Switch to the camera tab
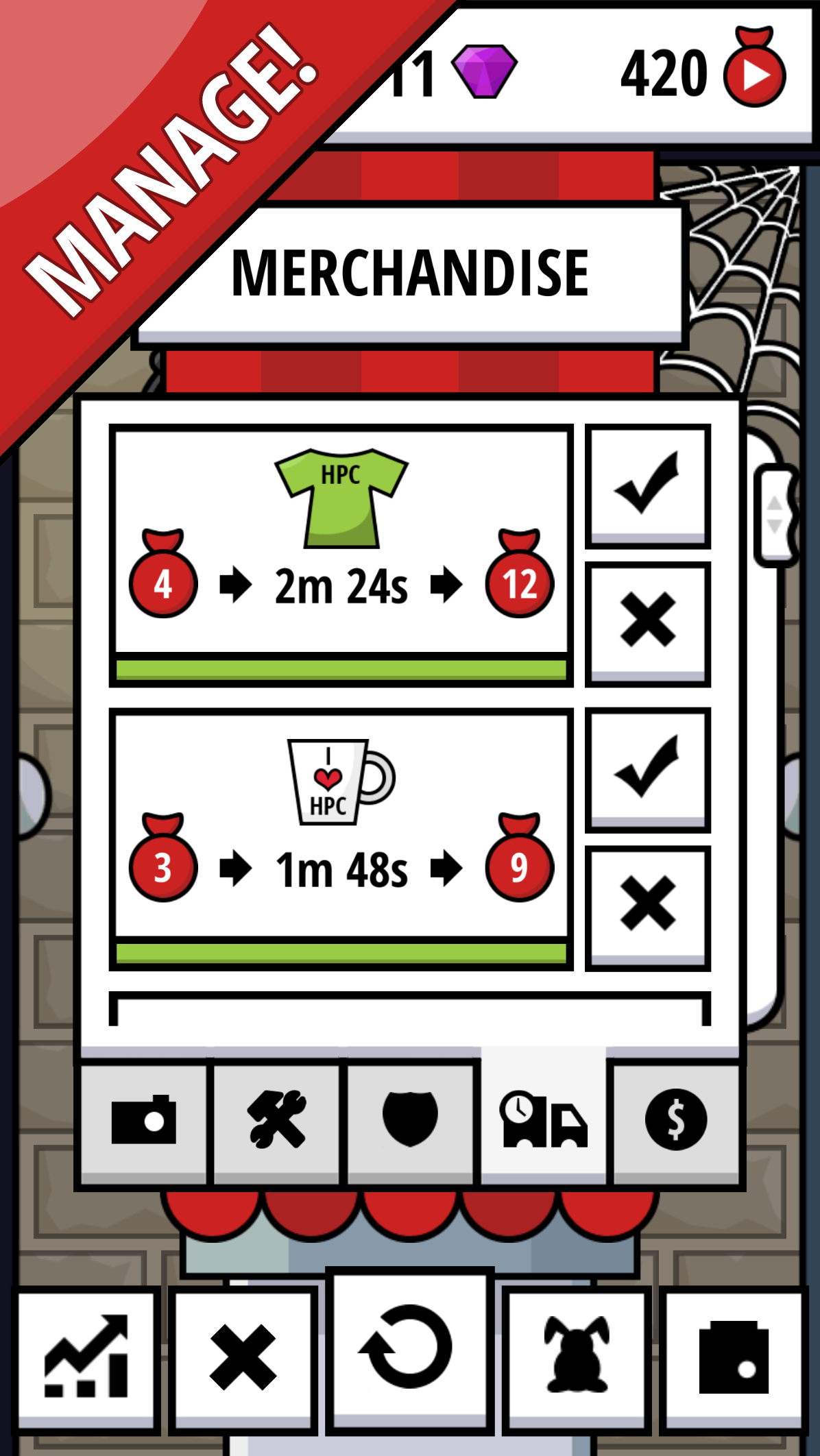The width and height of the screenshot is (820, 1456). (143, 1121)
